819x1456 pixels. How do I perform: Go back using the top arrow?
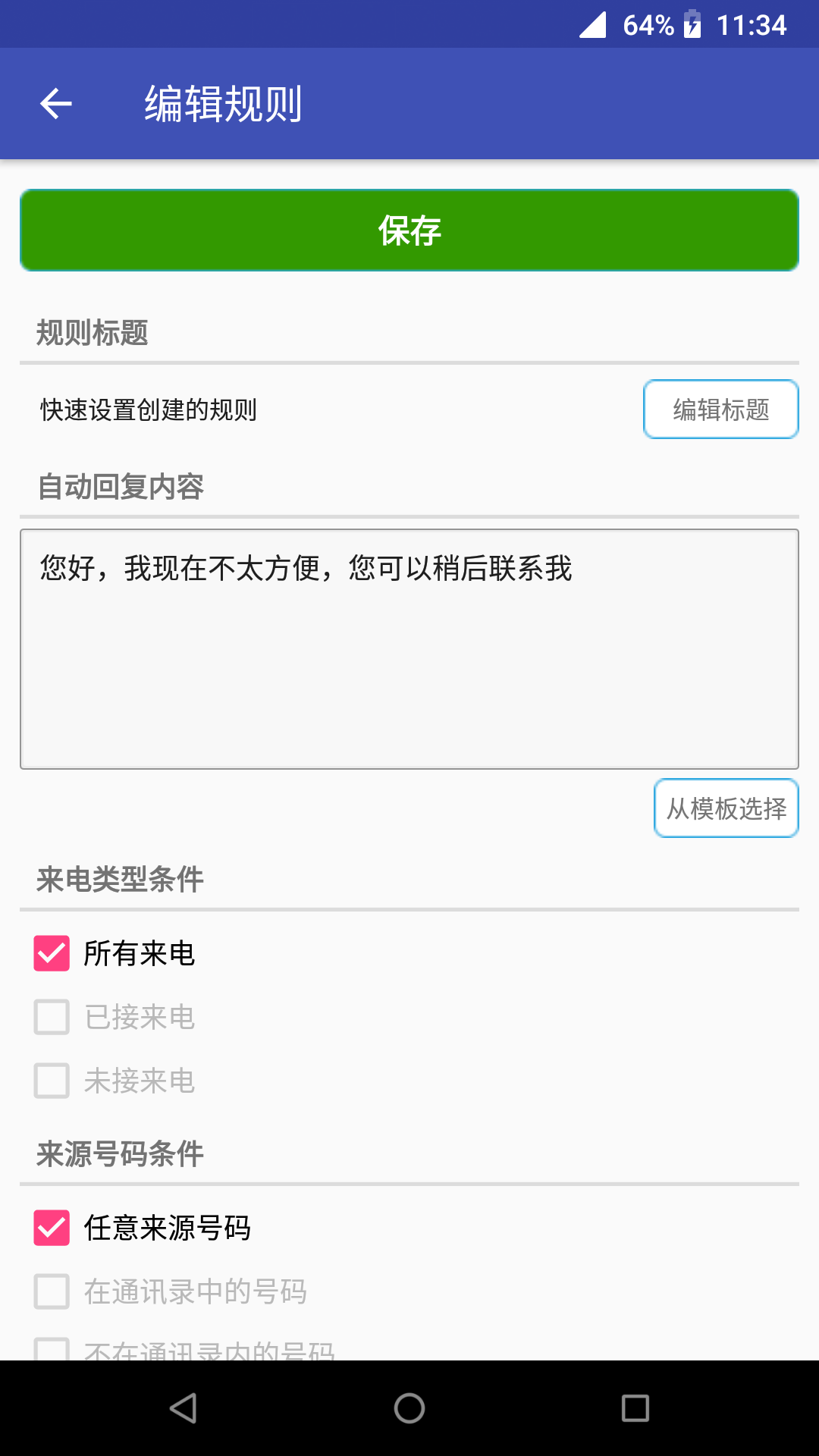[x=56, y=104]
